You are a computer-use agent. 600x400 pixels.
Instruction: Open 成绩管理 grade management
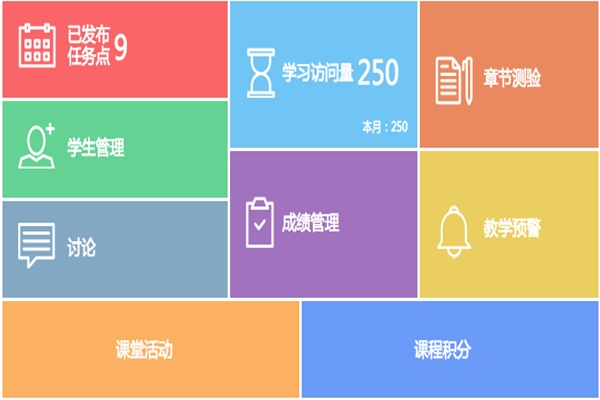coord(323,223)
